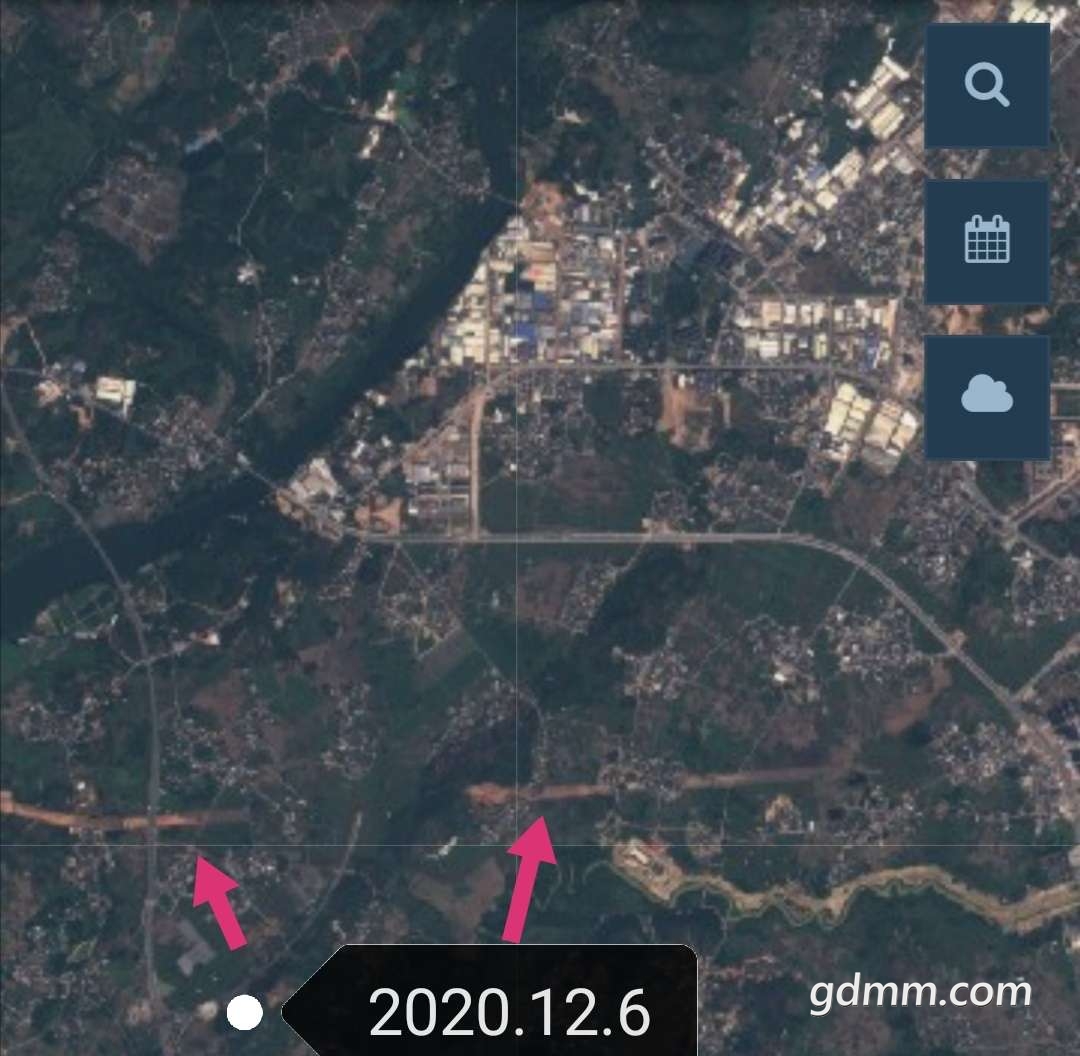Toggle the cloud cover filter
This screenshot has width=1080, height=1056.
pyautogui.click(x=987, y=397)
